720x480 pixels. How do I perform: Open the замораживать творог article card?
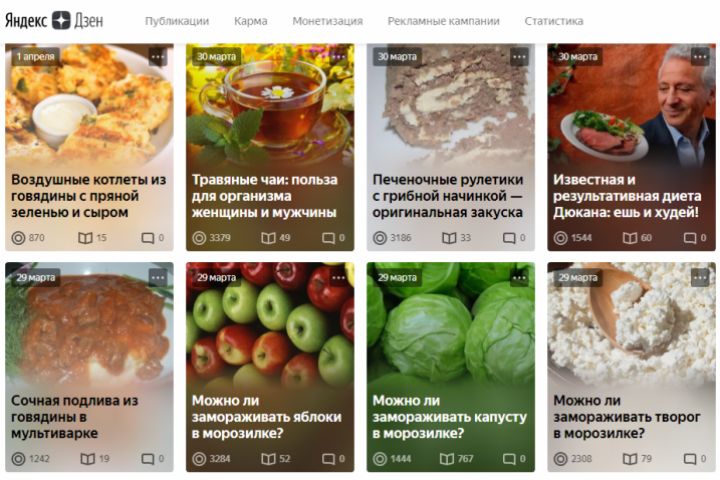click(631, 415)
